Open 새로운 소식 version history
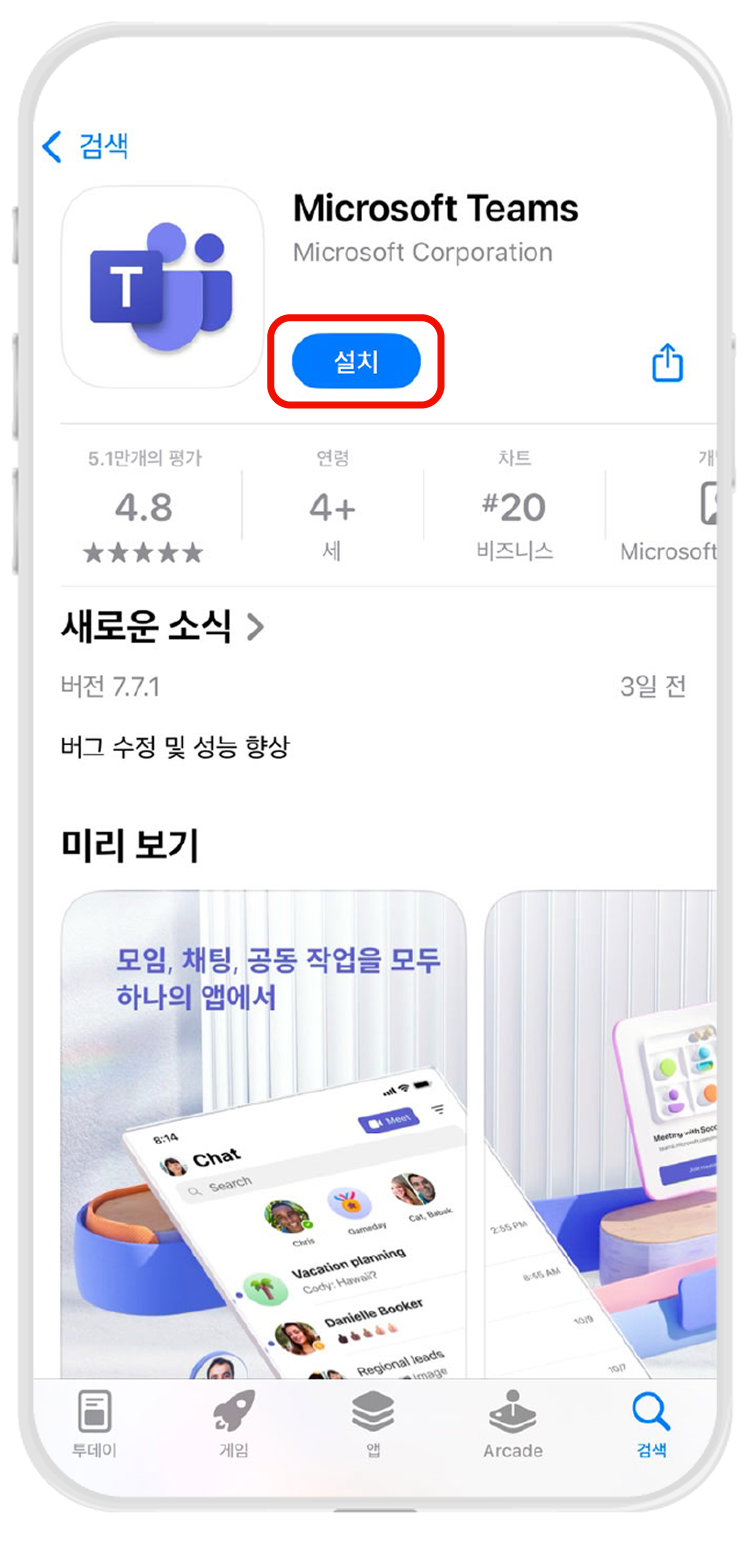This screenshot has height=1541, width=751. pos(163,627)
